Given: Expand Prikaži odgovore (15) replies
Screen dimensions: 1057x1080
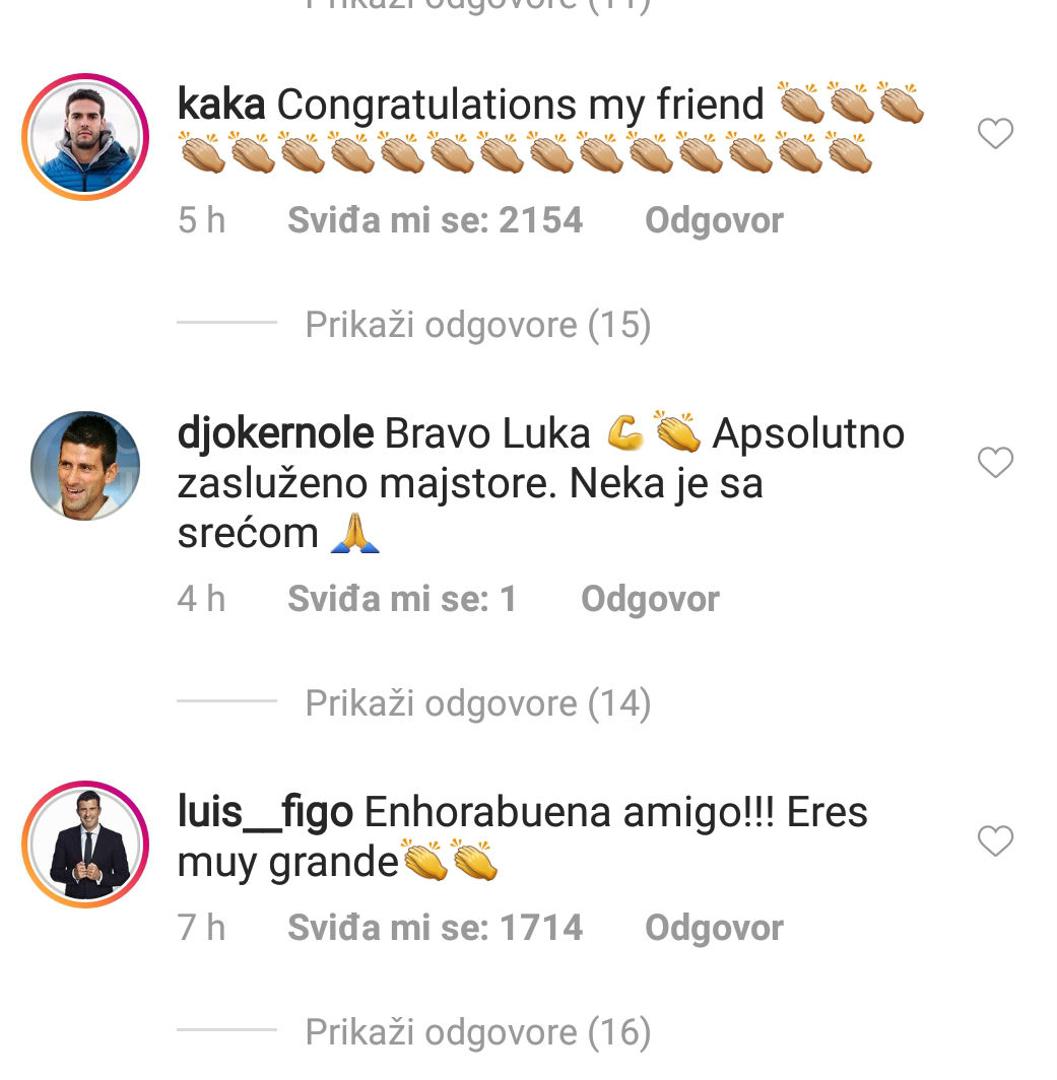Looking at the screenshot, I should coord(477,325).
